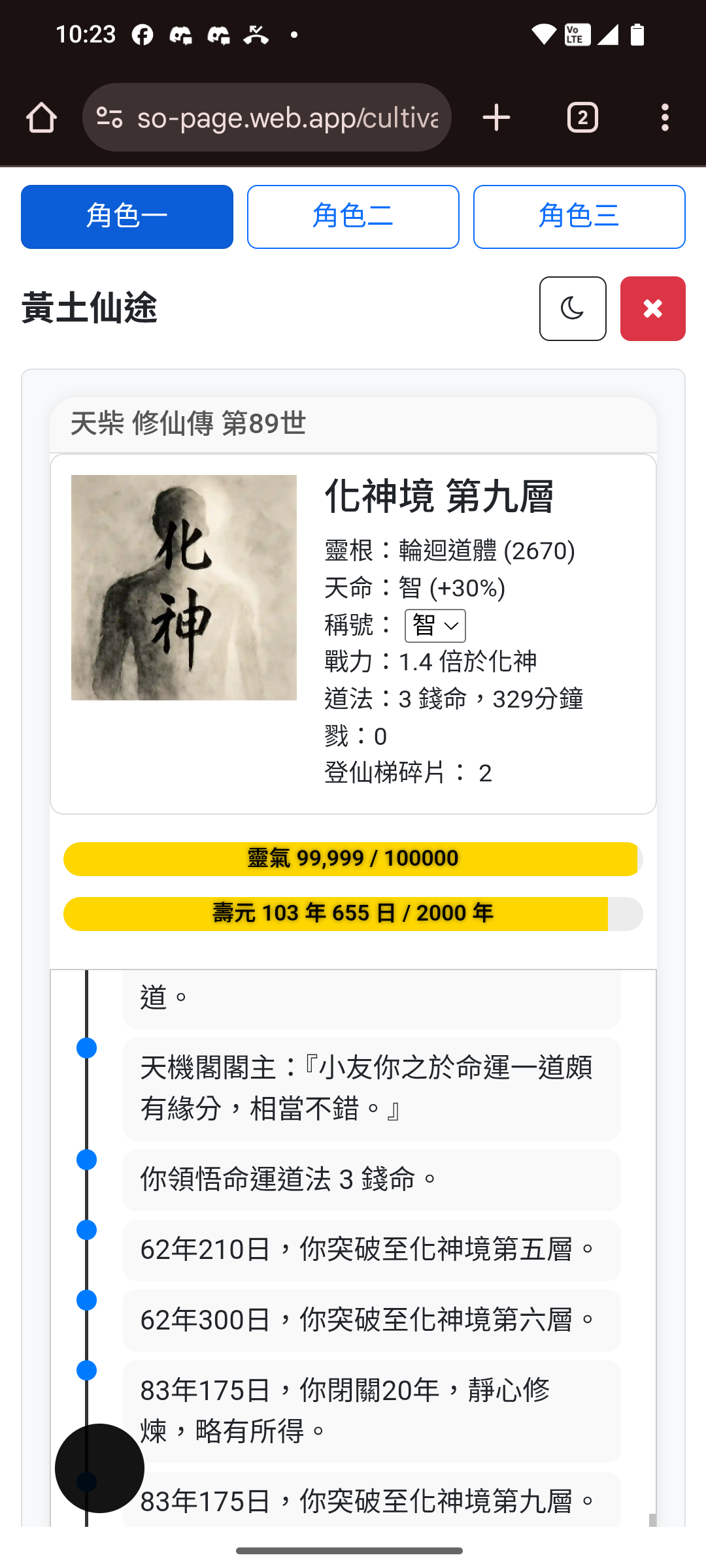Tap the black round floating button
The image size is (706, 1568).
(99, 1468)
